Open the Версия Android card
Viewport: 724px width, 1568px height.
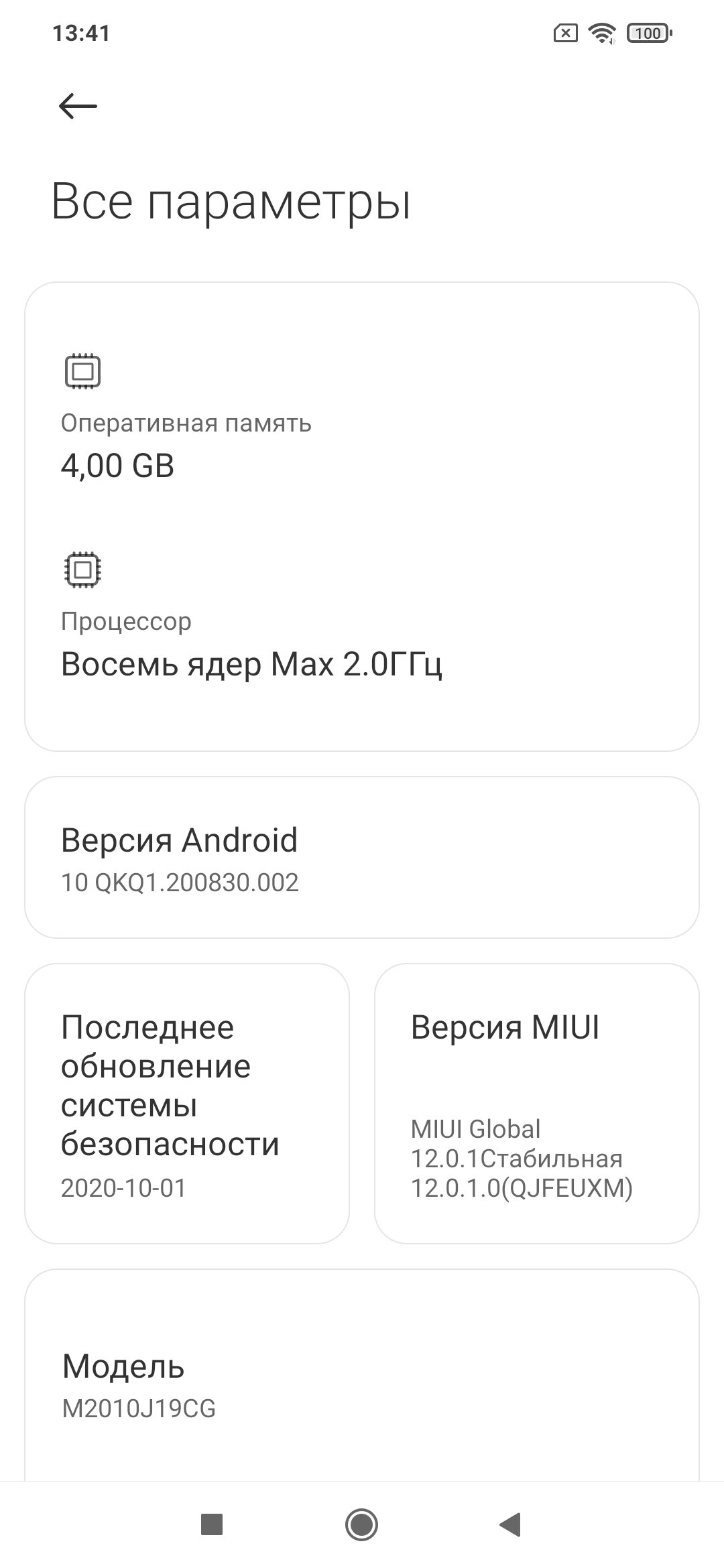pos(362,857)
